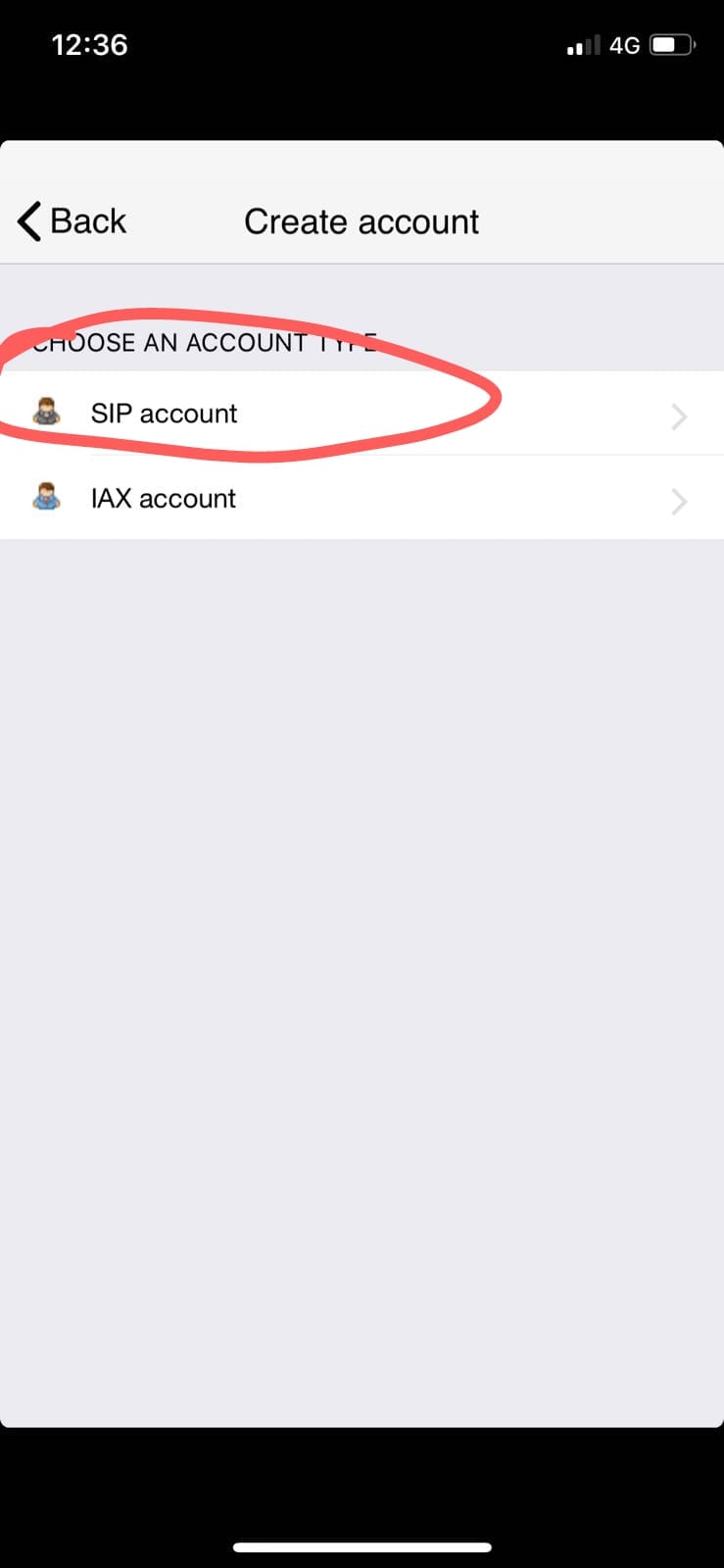Select the IAX account option
724x1568 pixels.
pyautogui.click(x=164, y=499)
